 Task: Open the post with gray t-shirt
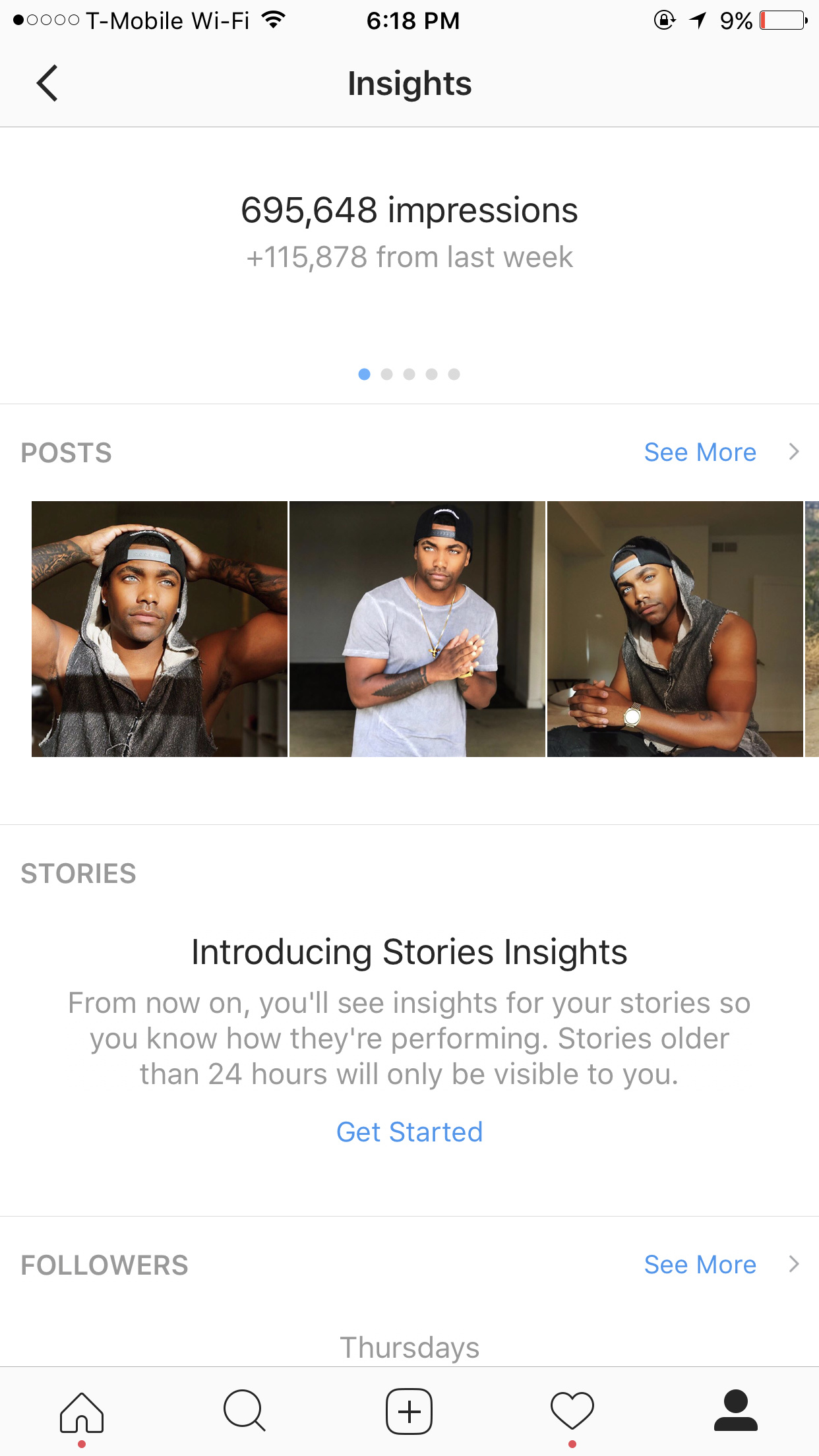click(417, 629)
